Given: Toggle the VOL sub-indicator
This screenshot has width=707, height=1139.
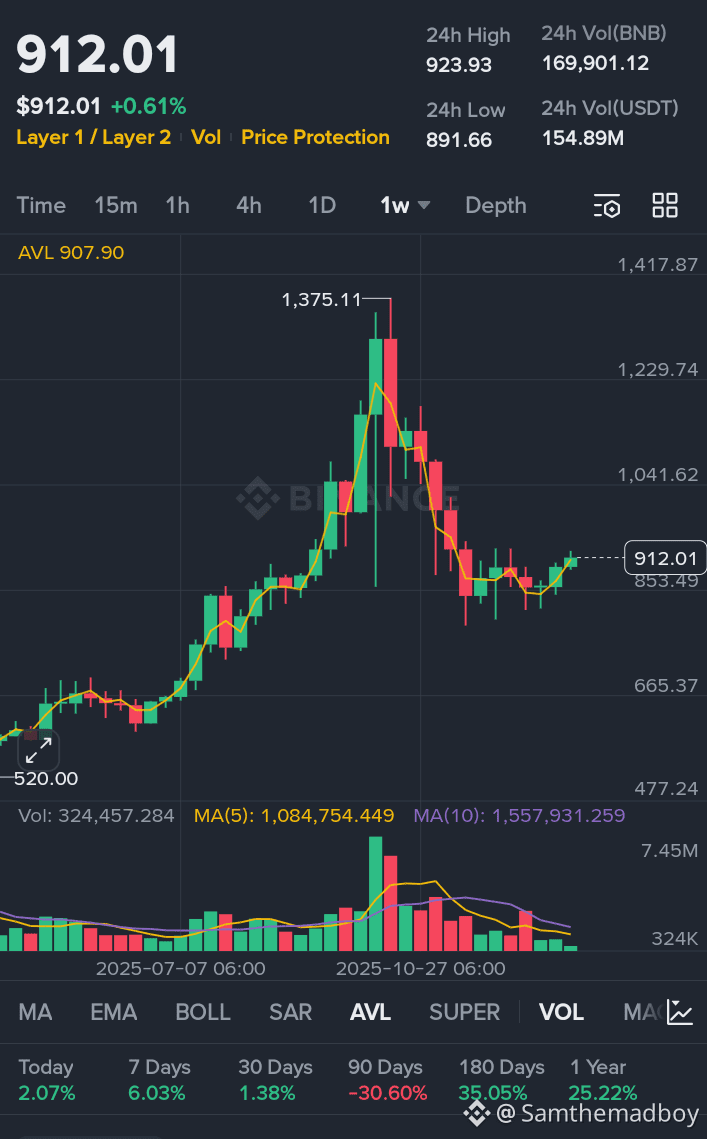Looking at the screenshot, I should (561, 1012).
